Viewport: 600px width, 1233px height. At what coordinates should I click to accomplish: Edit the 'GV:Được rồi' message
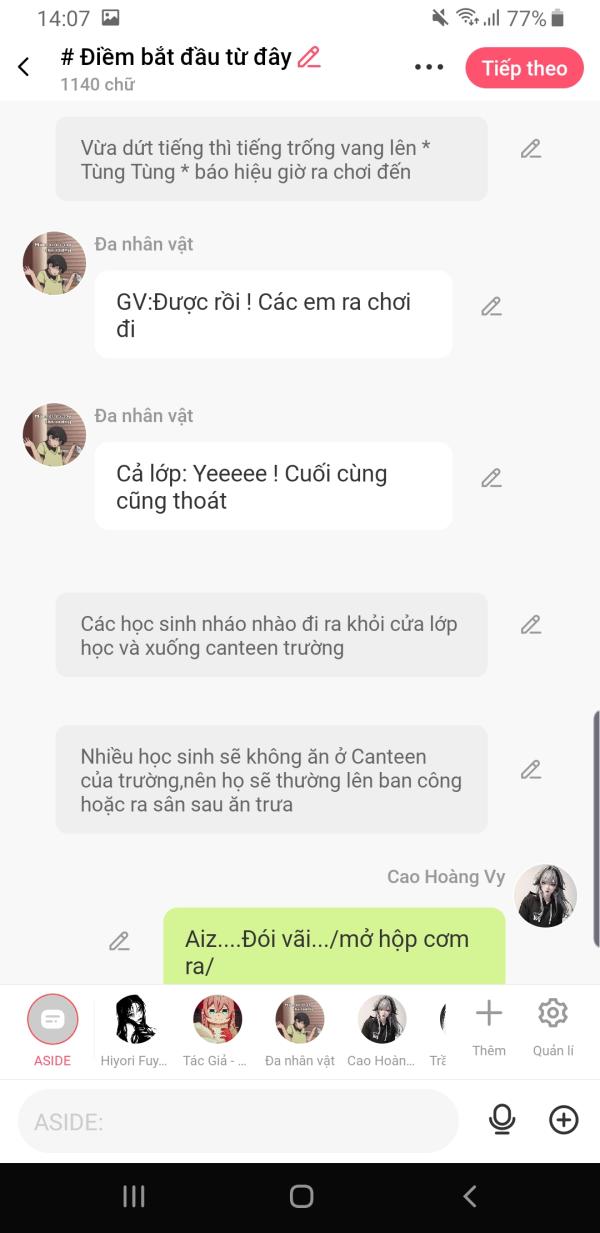[x=491, y=306]
